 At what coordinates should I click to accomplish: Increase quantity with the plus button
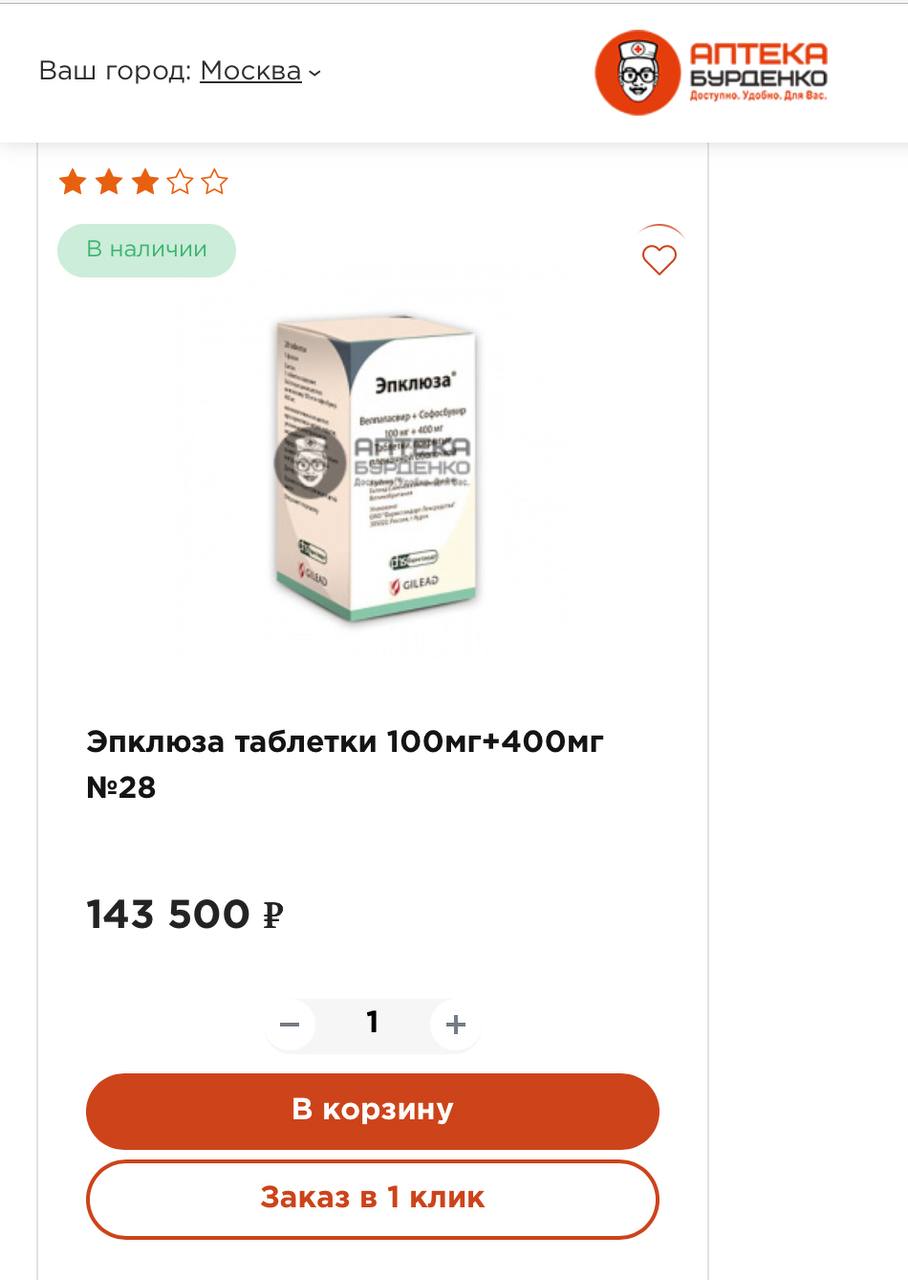tap(455, 1024)
